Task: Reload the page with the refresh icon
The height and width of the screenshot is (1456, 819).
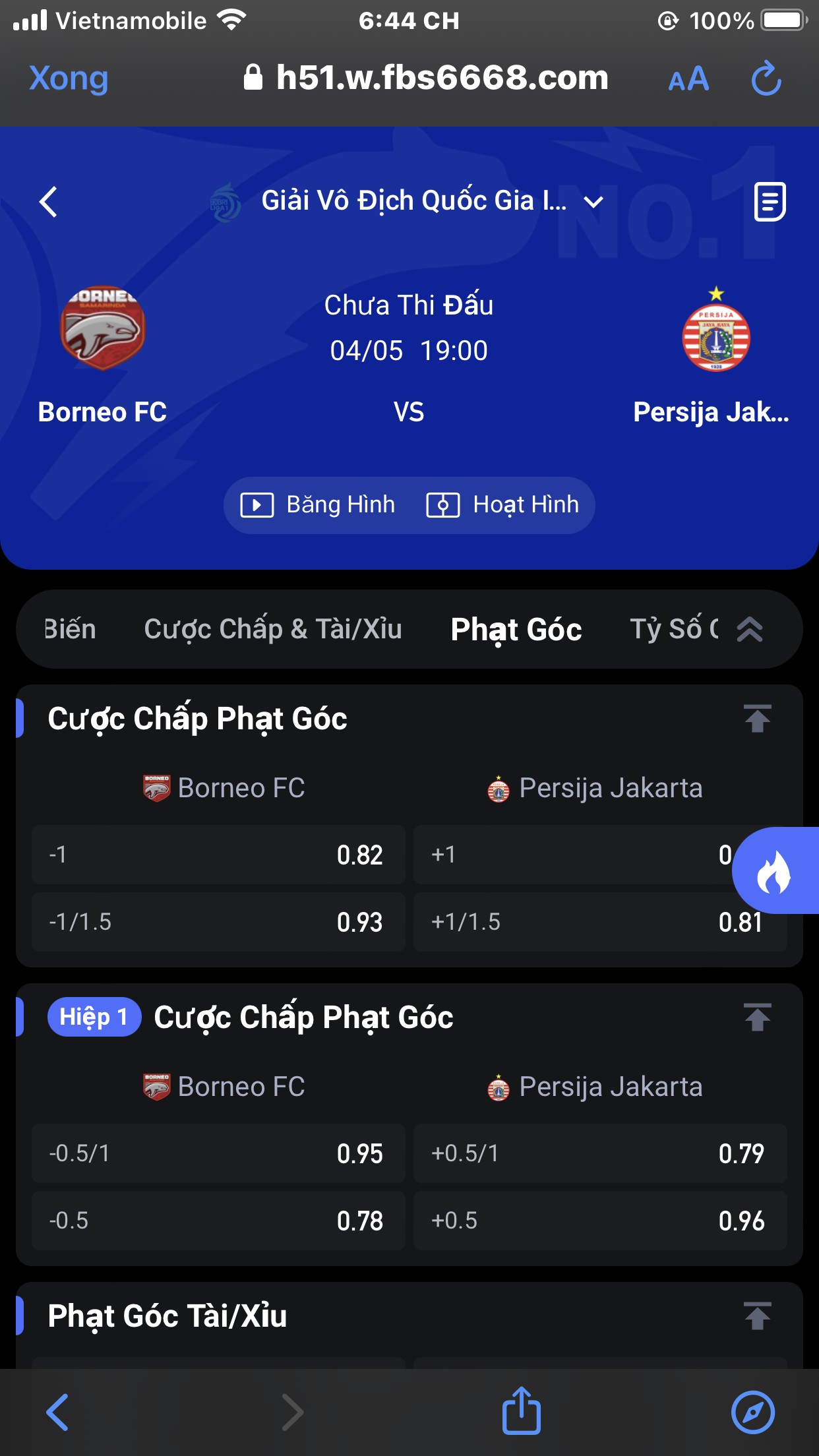Action: coord(766,78)
